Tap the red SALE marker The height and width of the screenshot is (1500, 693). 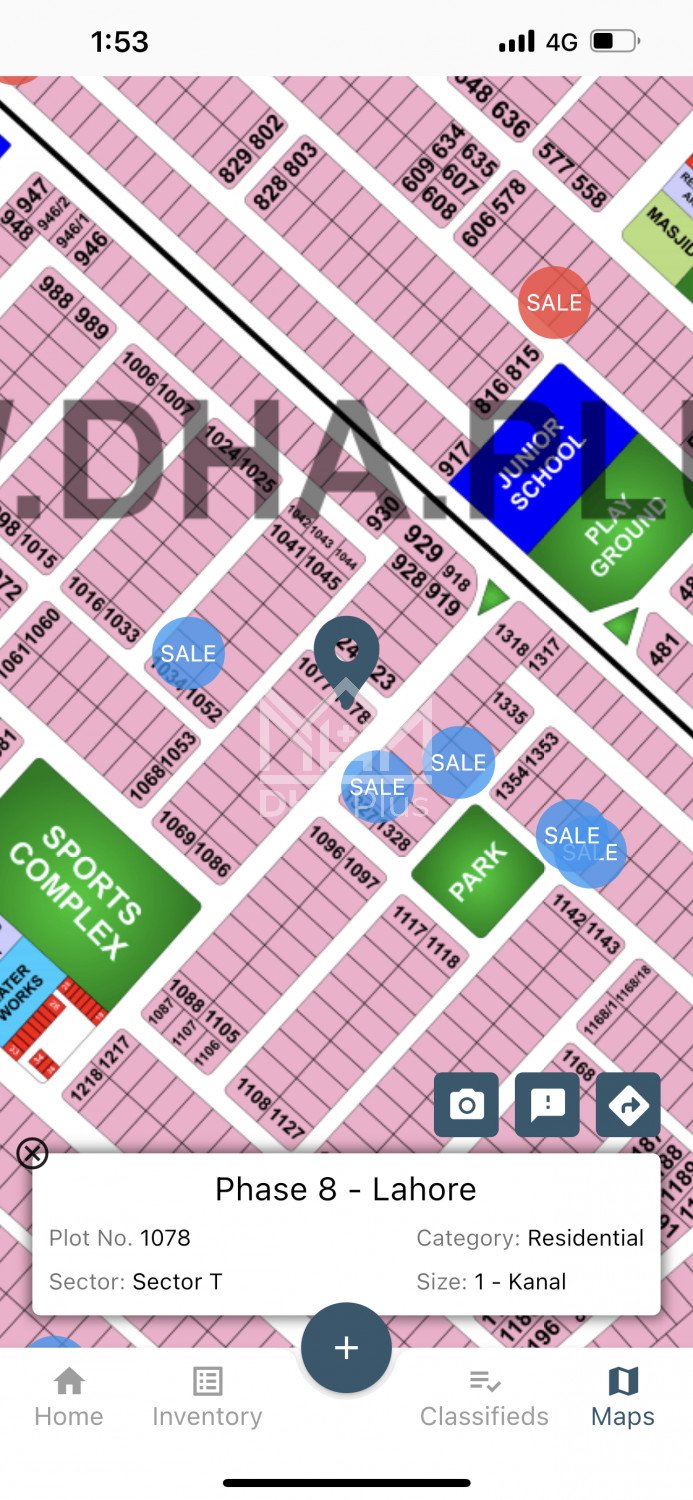point(554,302)
